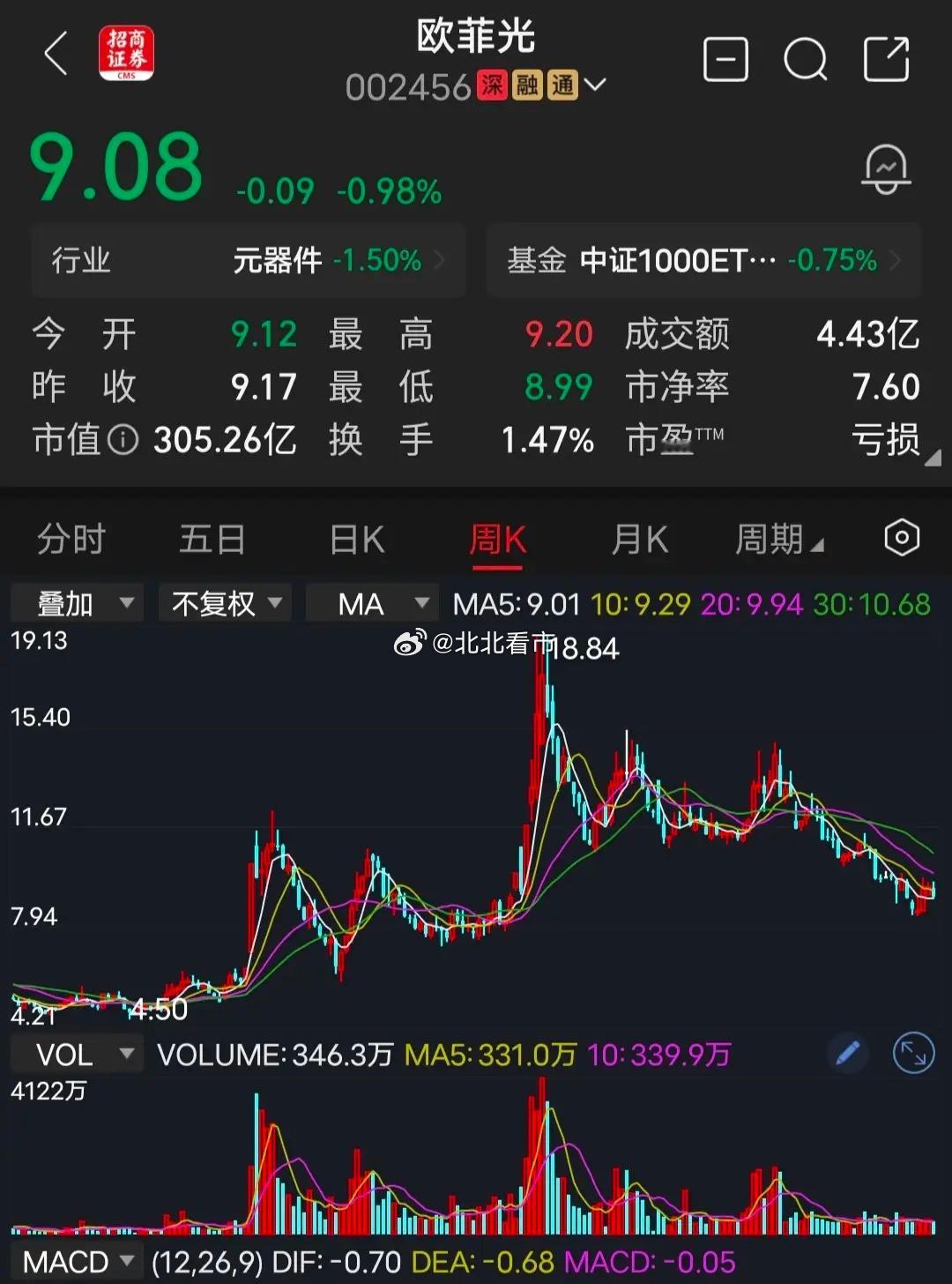This screenshot has width=952, height=1284.
Task: Open the MACD indicator selector
Action: (78, 1262)
